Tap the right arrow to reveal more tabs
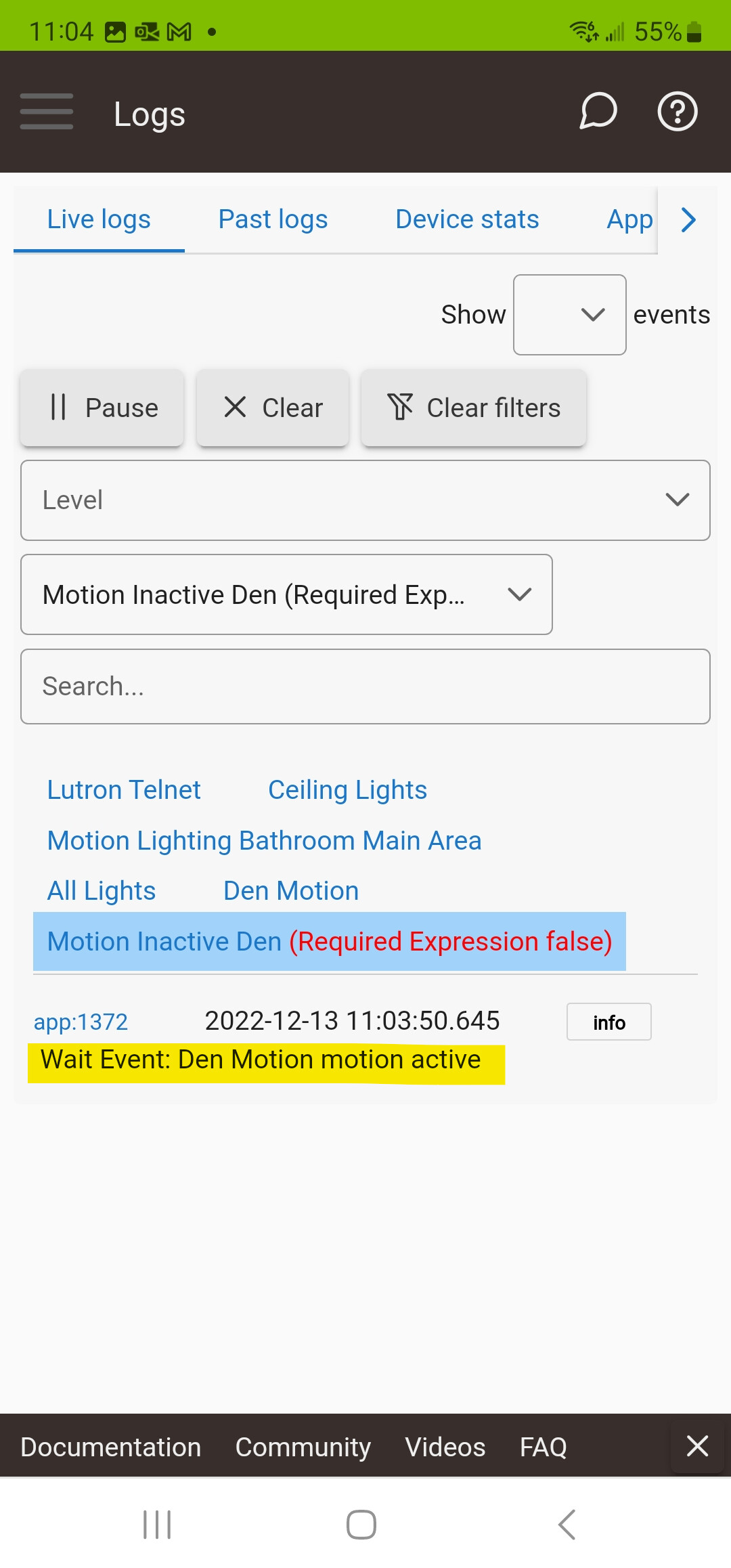This screenshot has height=1568, width=731. click(x=688, y=219)
